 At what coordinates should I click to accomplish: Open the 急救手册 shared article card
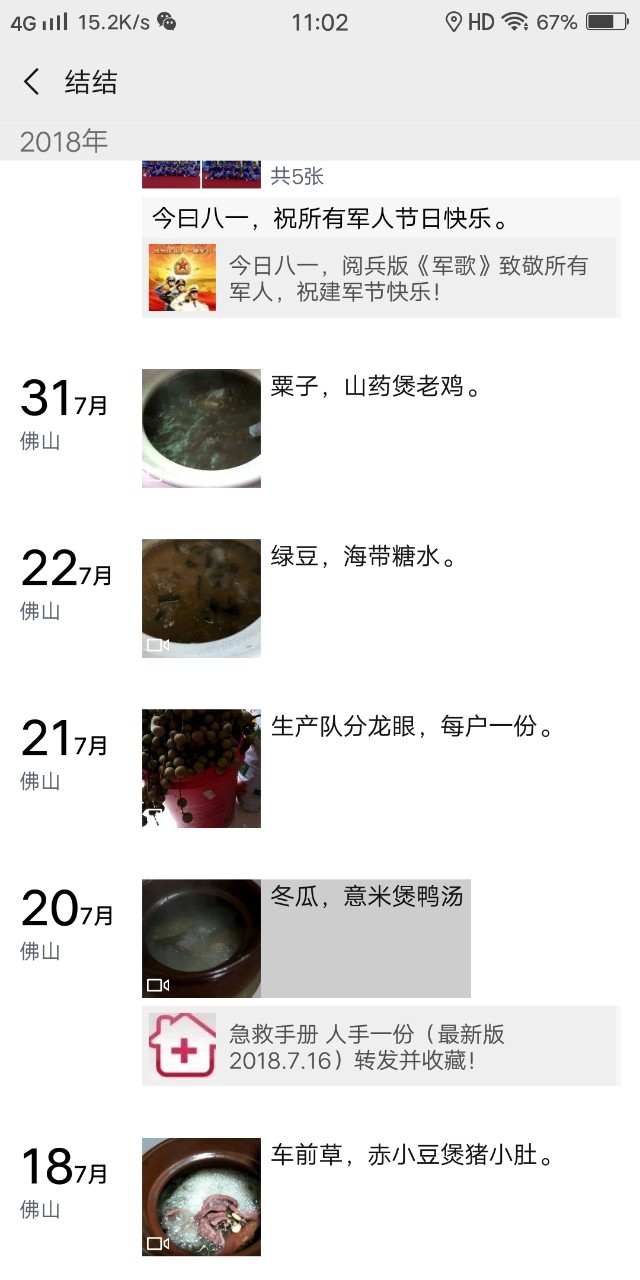coord(381,1046)
